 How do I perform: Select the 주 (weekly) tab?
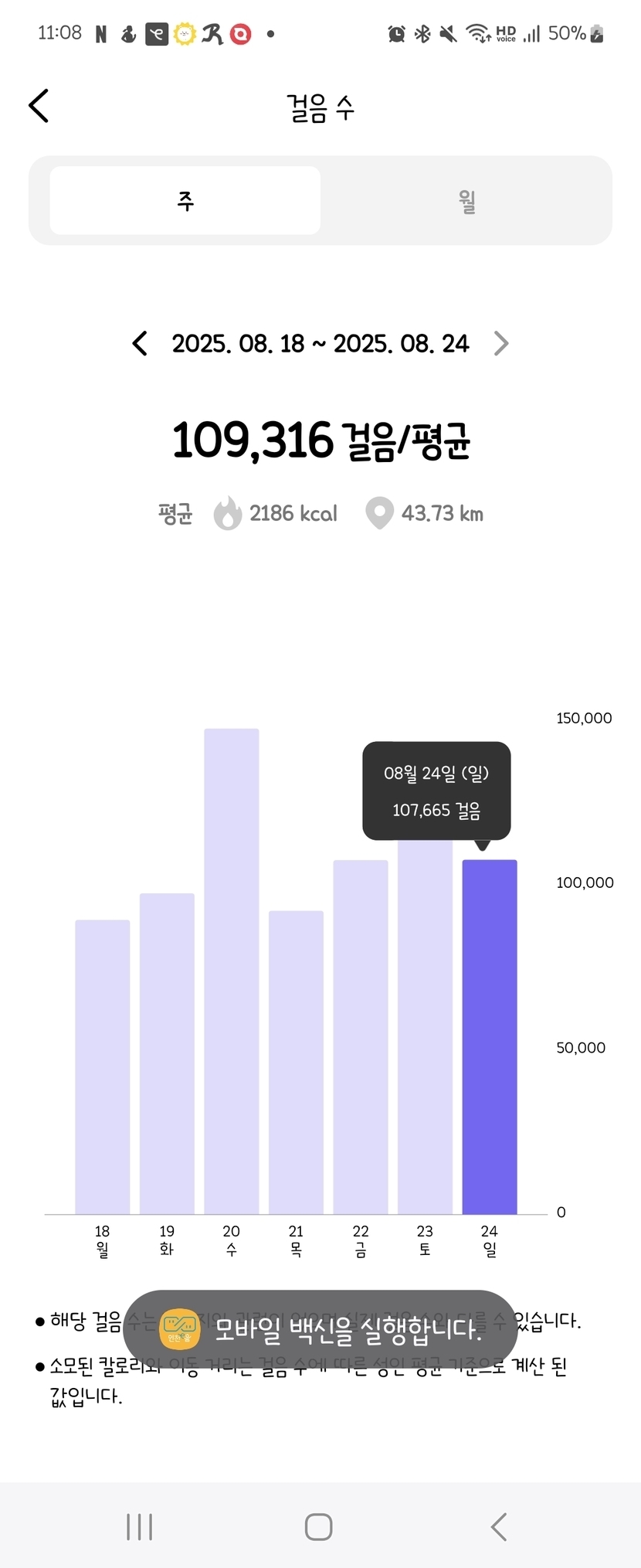185,201
